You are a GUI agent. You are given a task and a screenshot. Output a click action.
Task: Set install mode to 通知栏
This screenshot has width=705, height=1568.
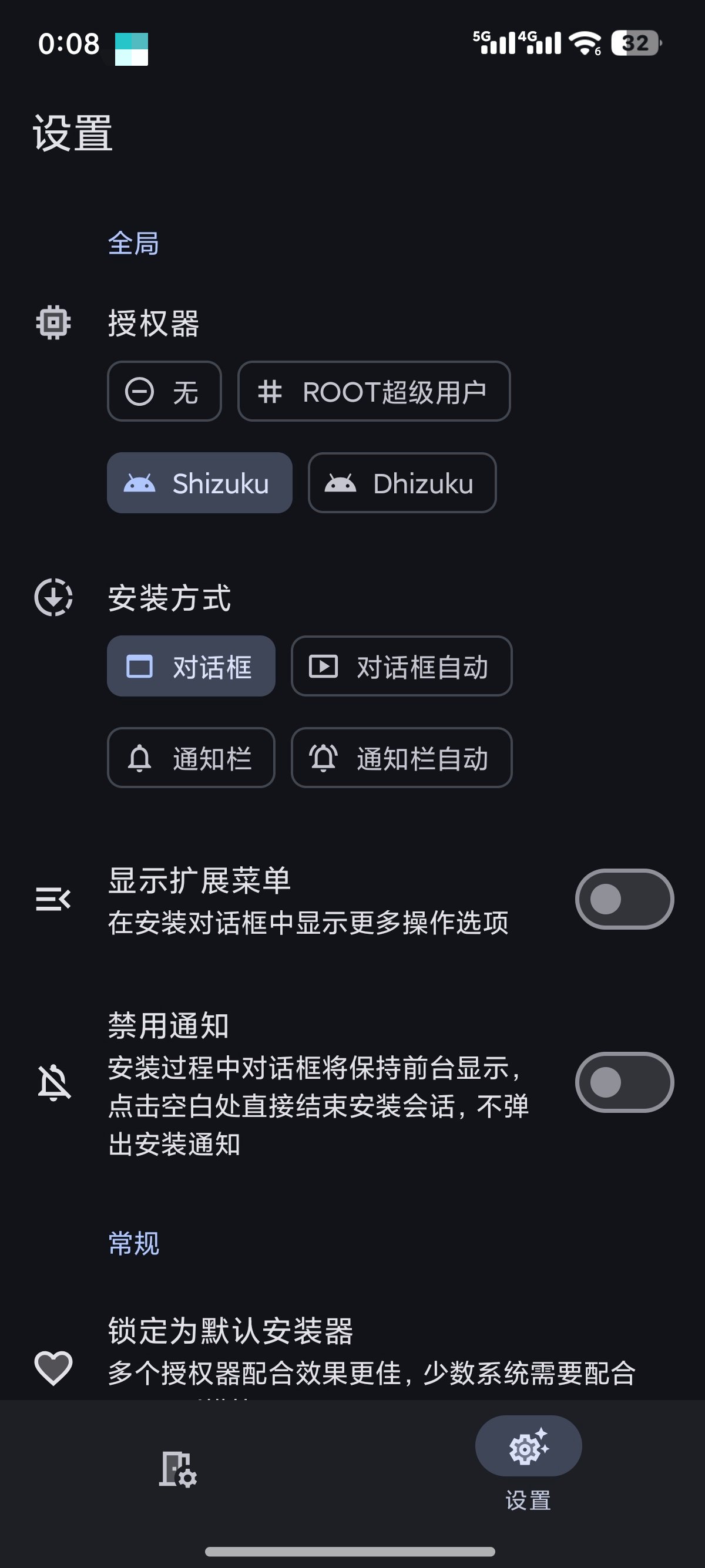coord(190,758)
